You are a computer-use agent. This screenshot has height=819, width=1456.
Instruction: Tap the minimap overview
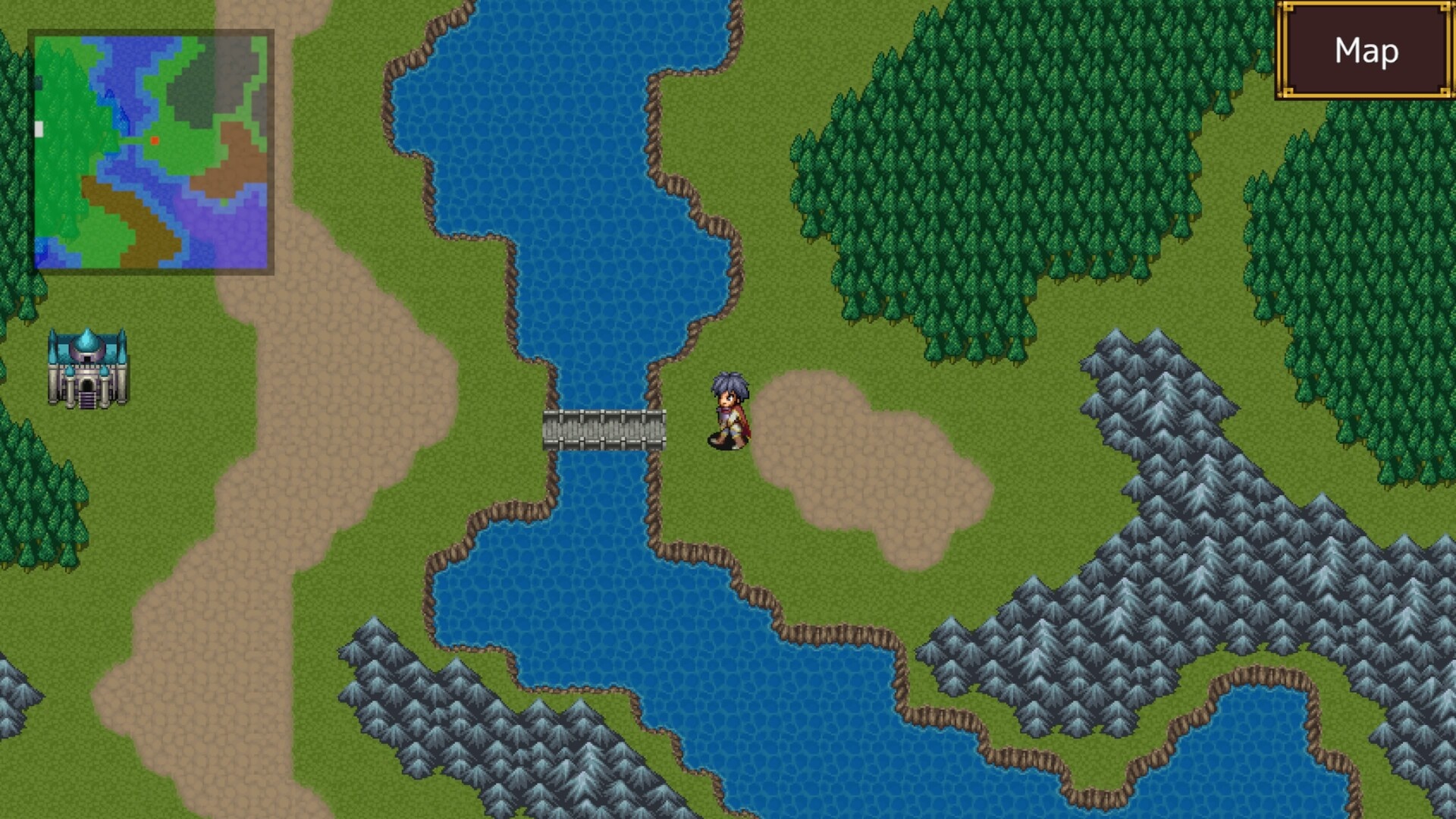tap(151, 152)
